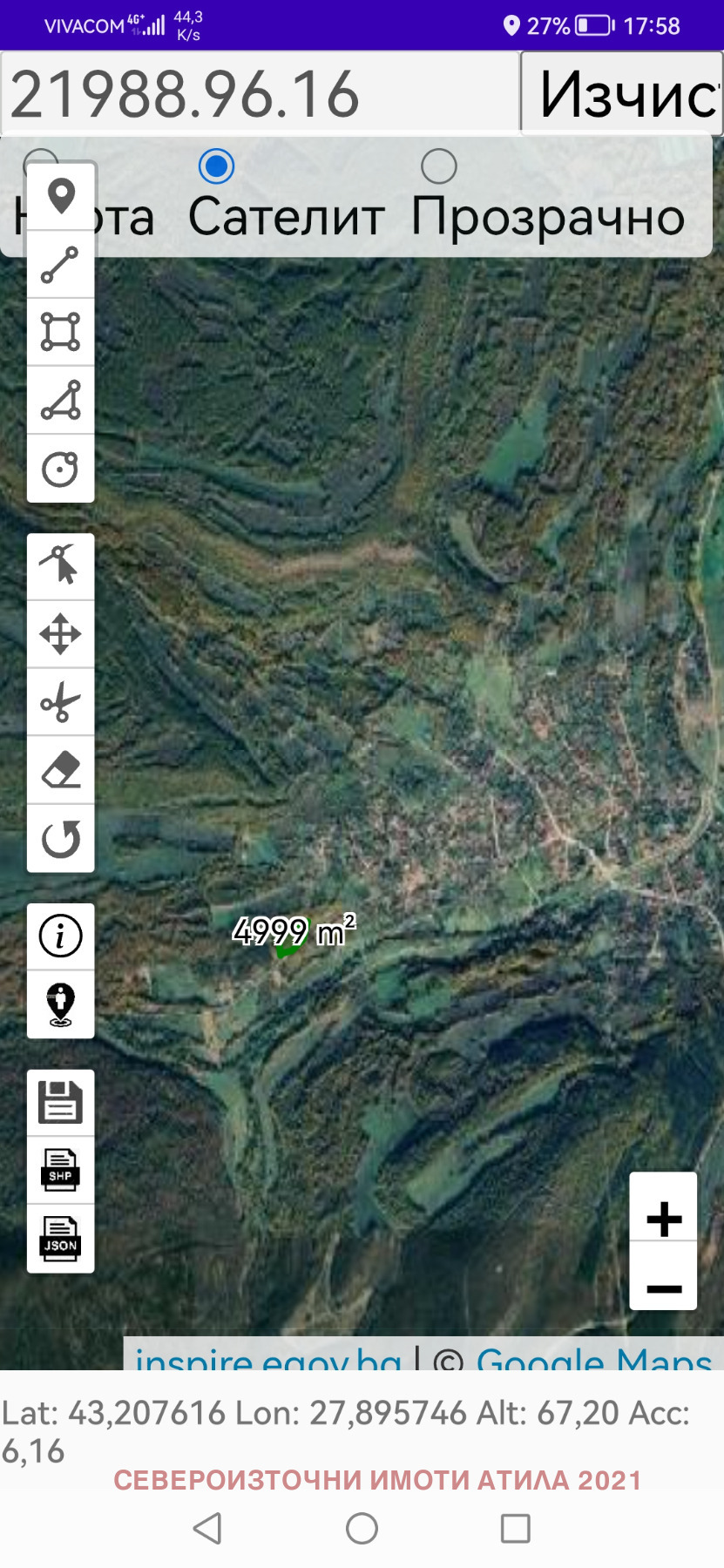
Task: Choose the circle drawing tool
Action: pyautogui.click(x=61, y=469)
